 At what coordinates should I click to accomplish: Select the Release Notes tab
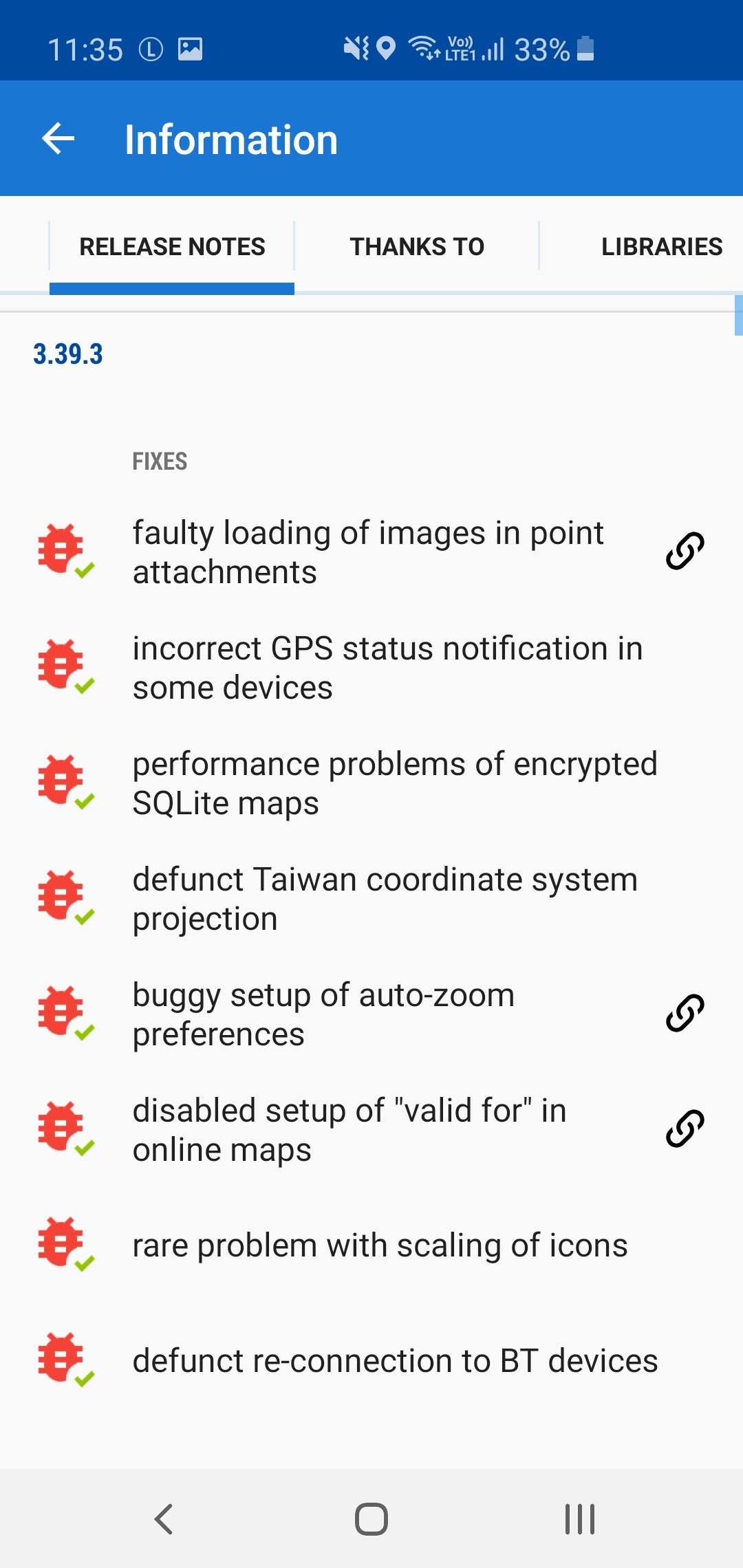[172, 246]
